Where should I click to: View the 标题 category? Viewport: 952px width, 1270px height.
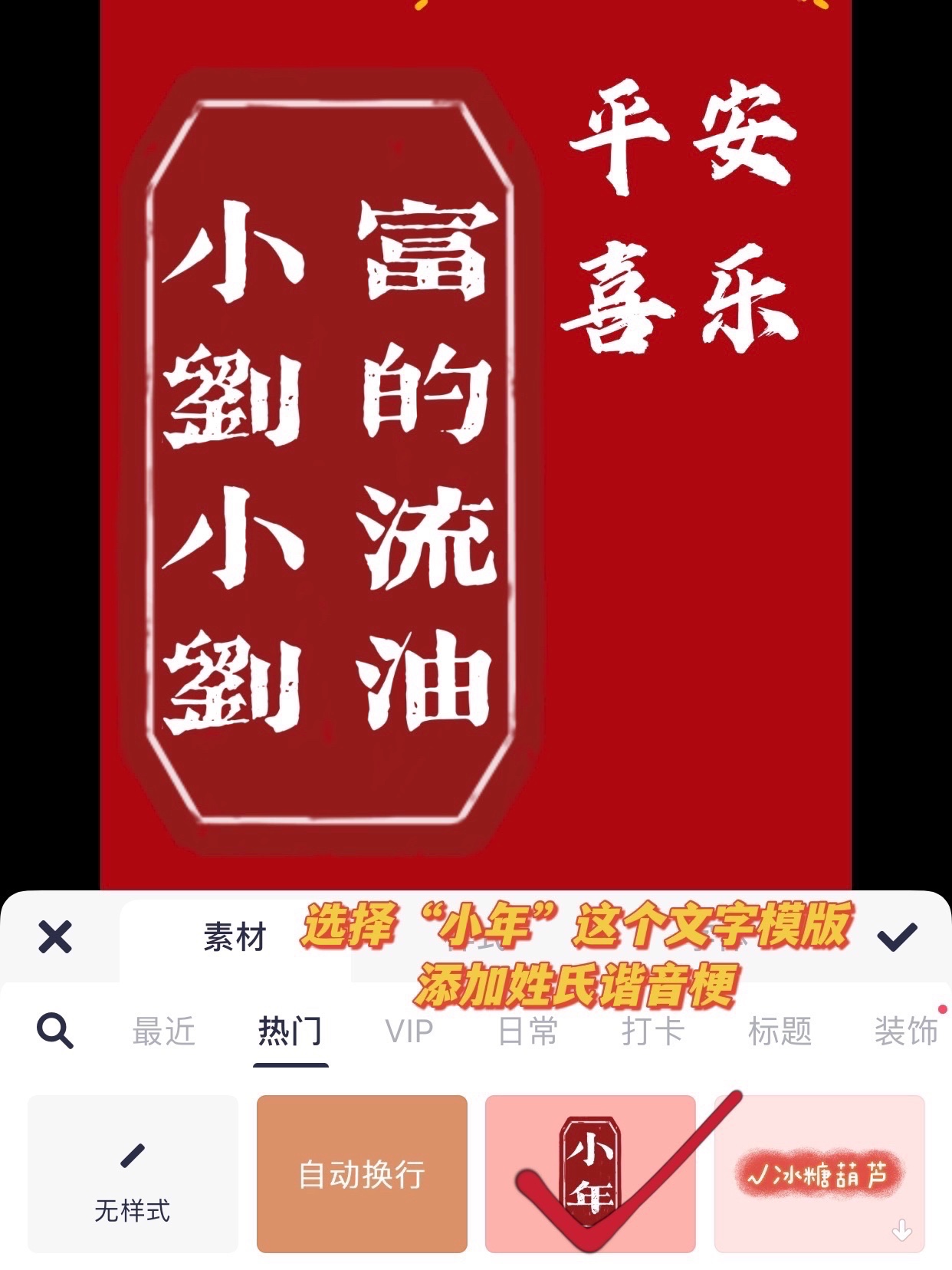pyautogui.click(x=780, y=1031)
